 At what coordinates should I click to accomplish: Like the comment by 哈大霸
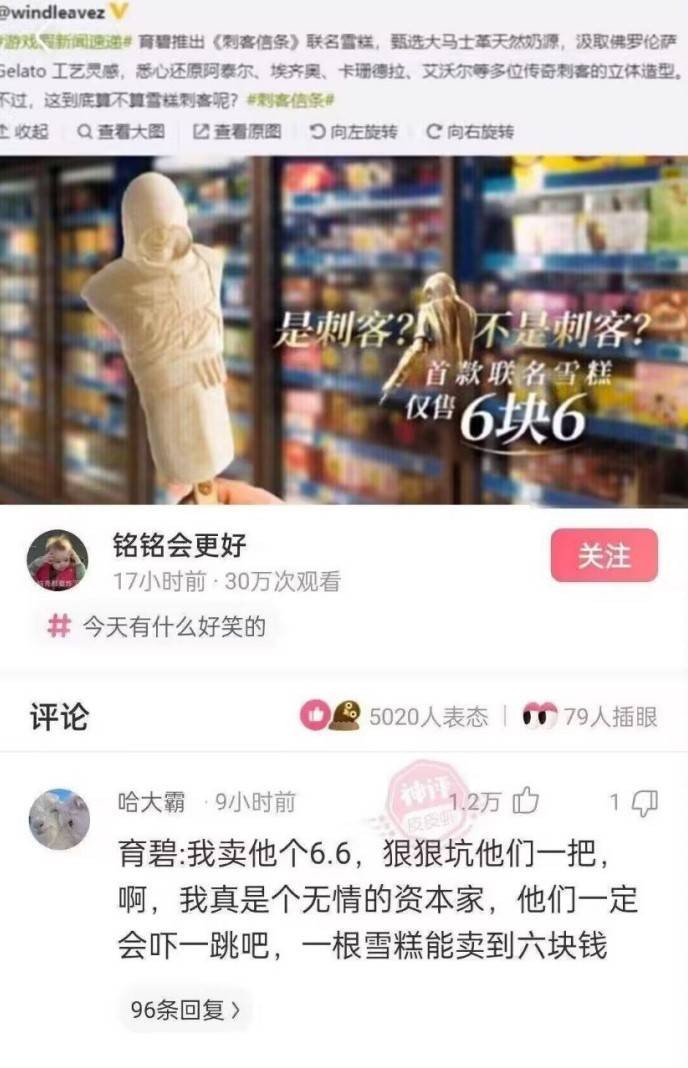pyautogui.click(x=526, y=801)
